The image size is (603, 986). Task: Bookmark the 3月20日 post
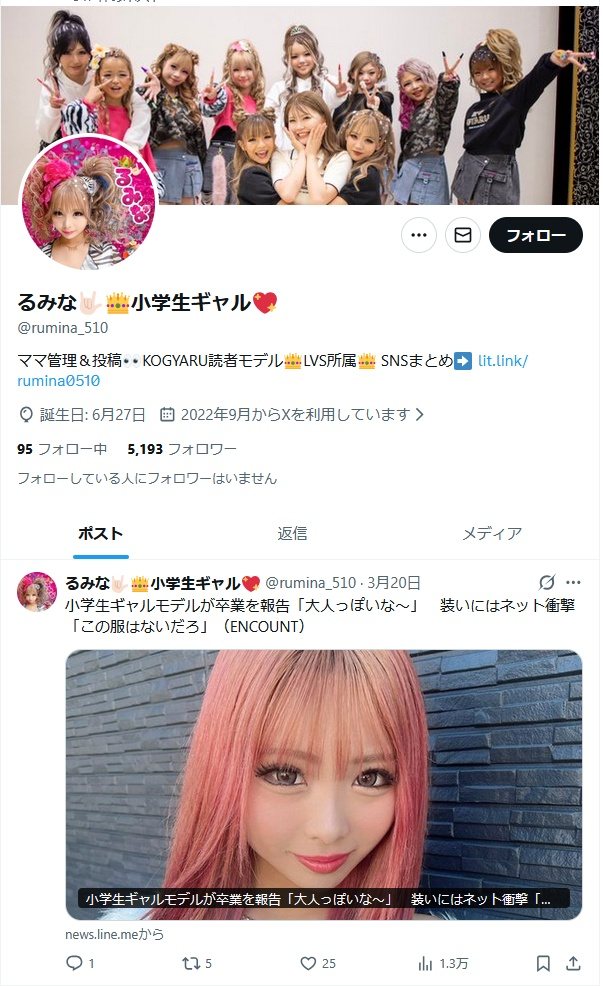point(543,963)
